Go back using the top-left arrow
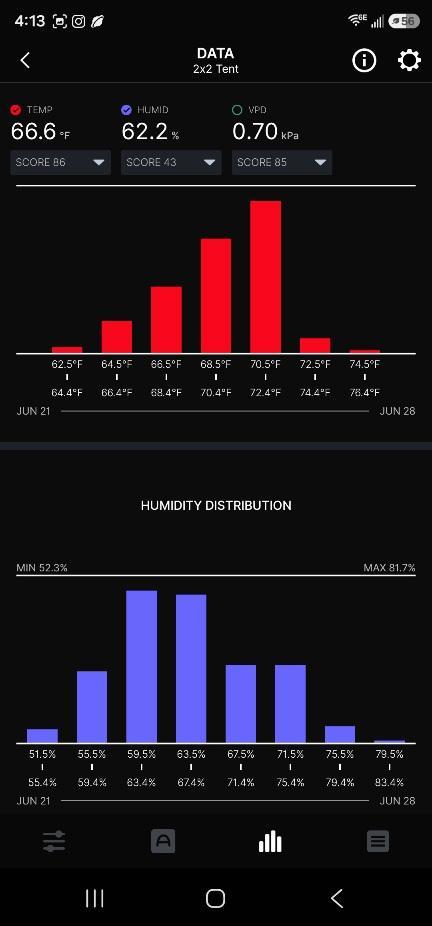The height and width of the screenshot is (926, 432). coord(25,60)
